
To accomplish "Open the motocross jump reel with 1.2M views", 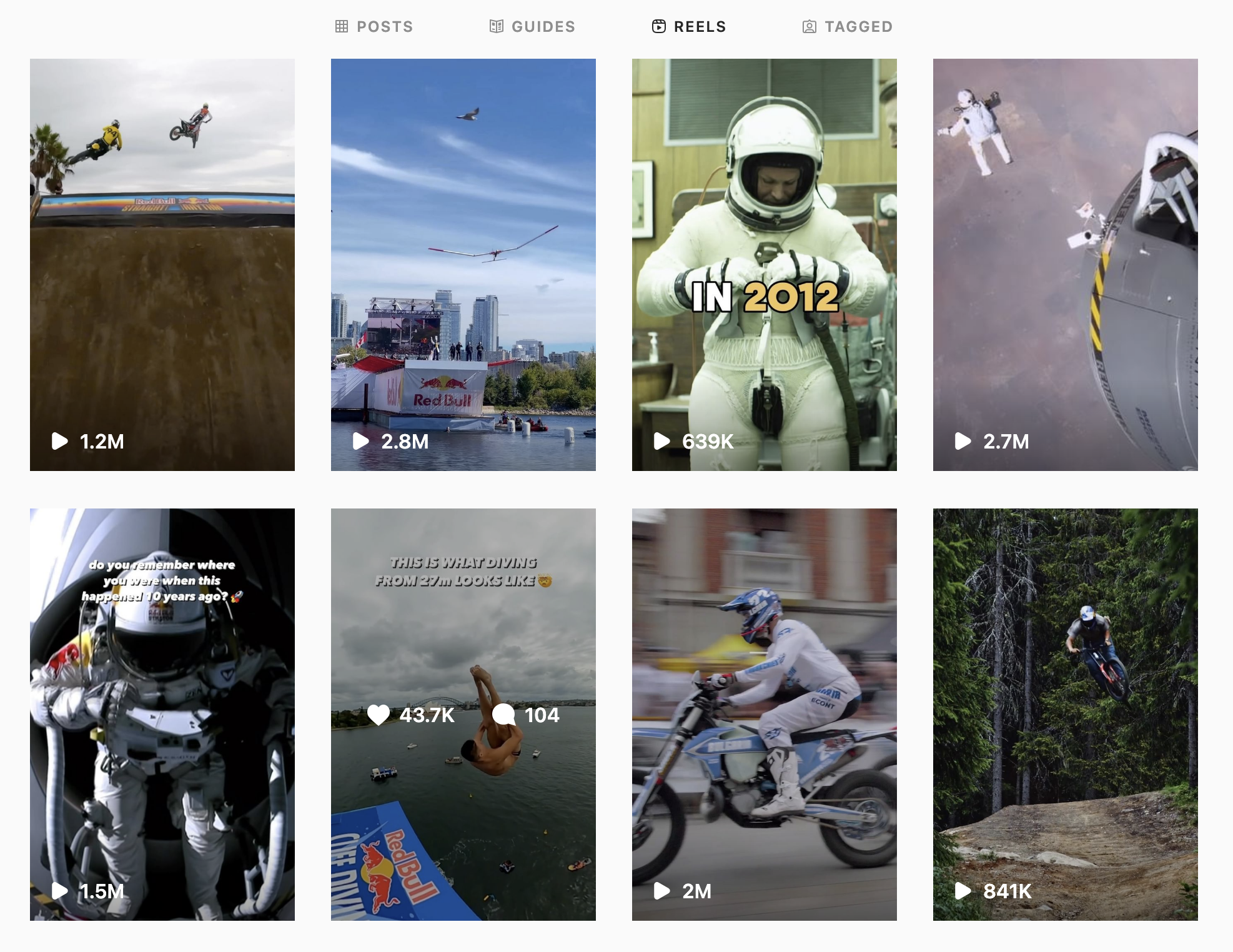I will pyautogui.click(x=162, y=264).
